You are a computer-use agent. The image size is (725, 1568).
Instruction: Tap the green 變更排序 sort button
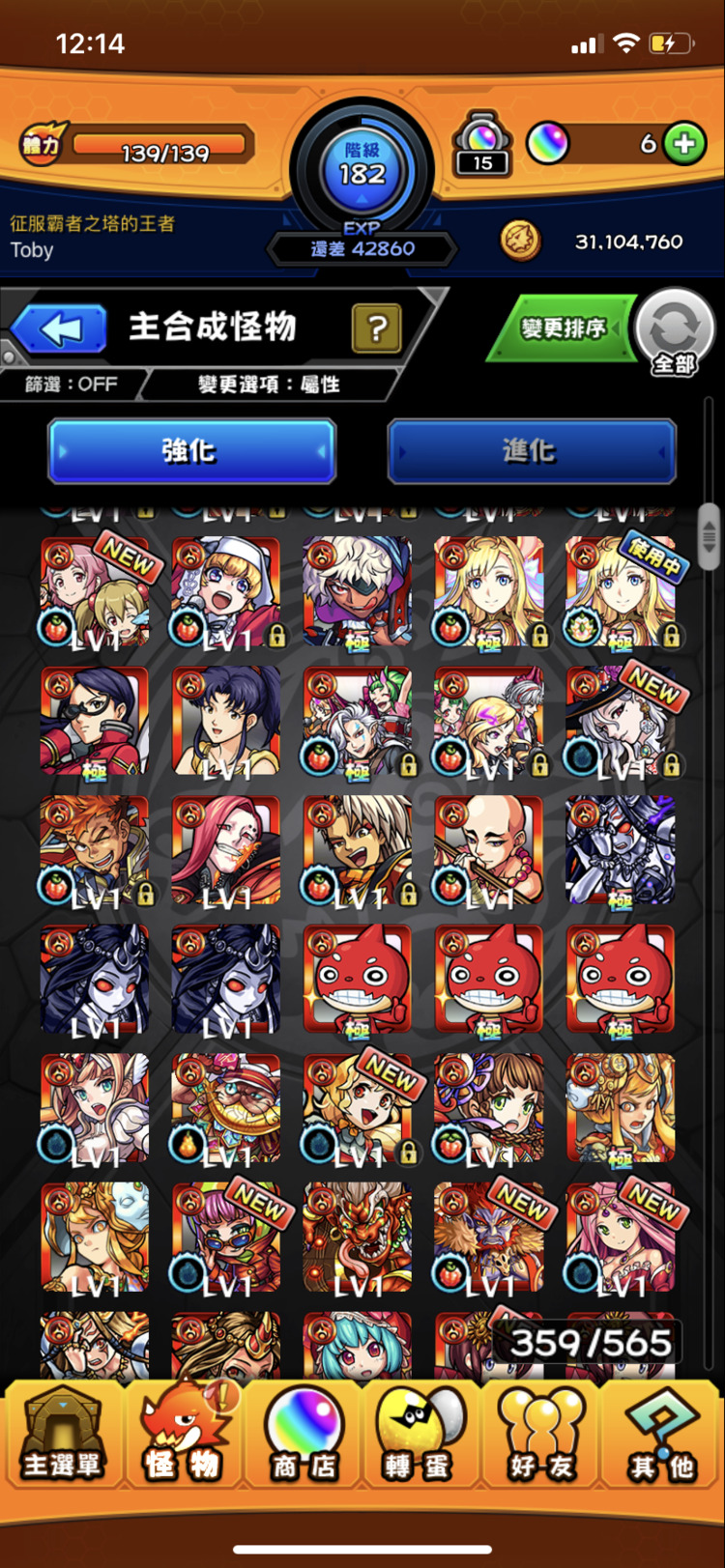point(564,329)
